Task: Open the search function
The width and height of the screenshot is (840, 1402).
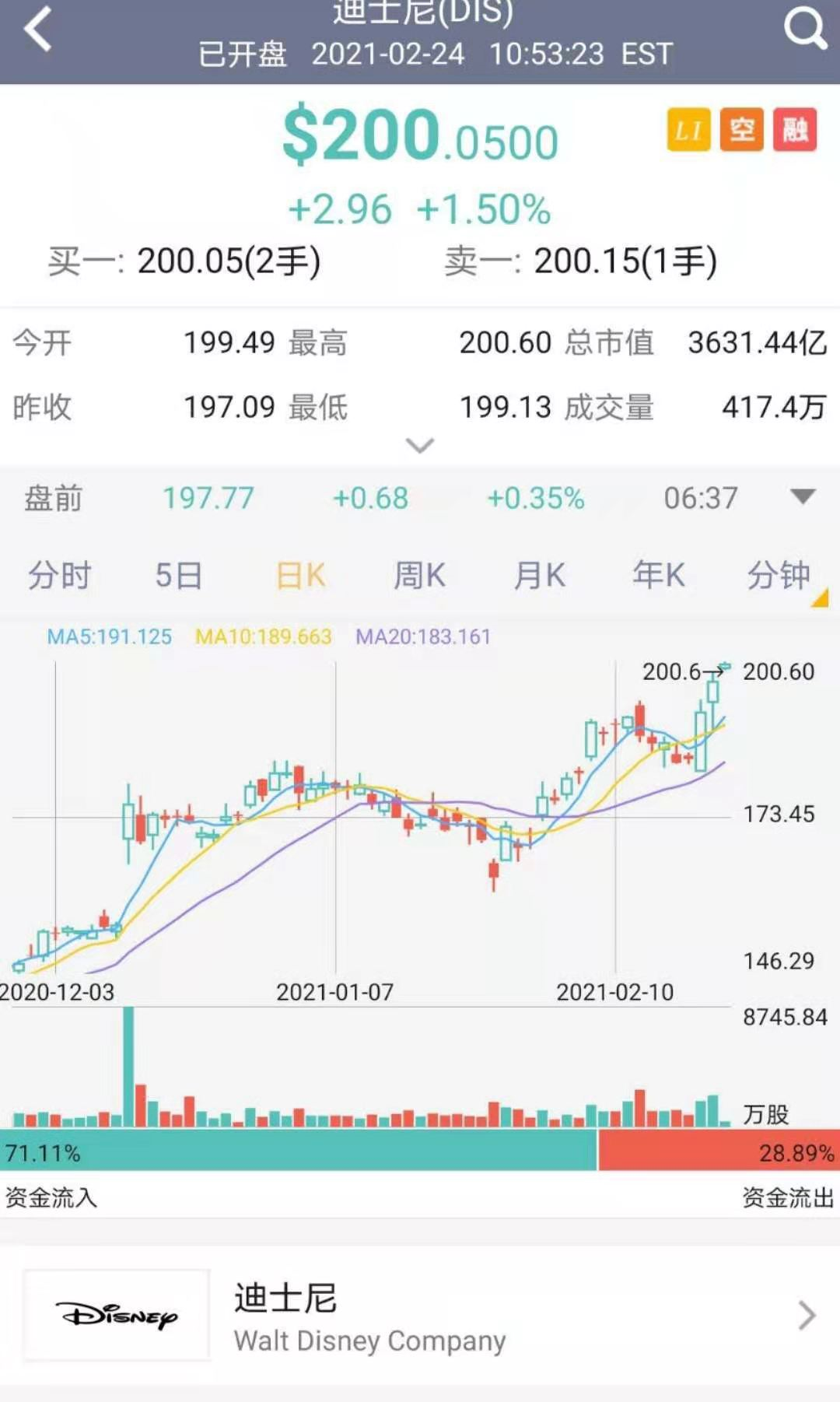Action: coord(805,29)
